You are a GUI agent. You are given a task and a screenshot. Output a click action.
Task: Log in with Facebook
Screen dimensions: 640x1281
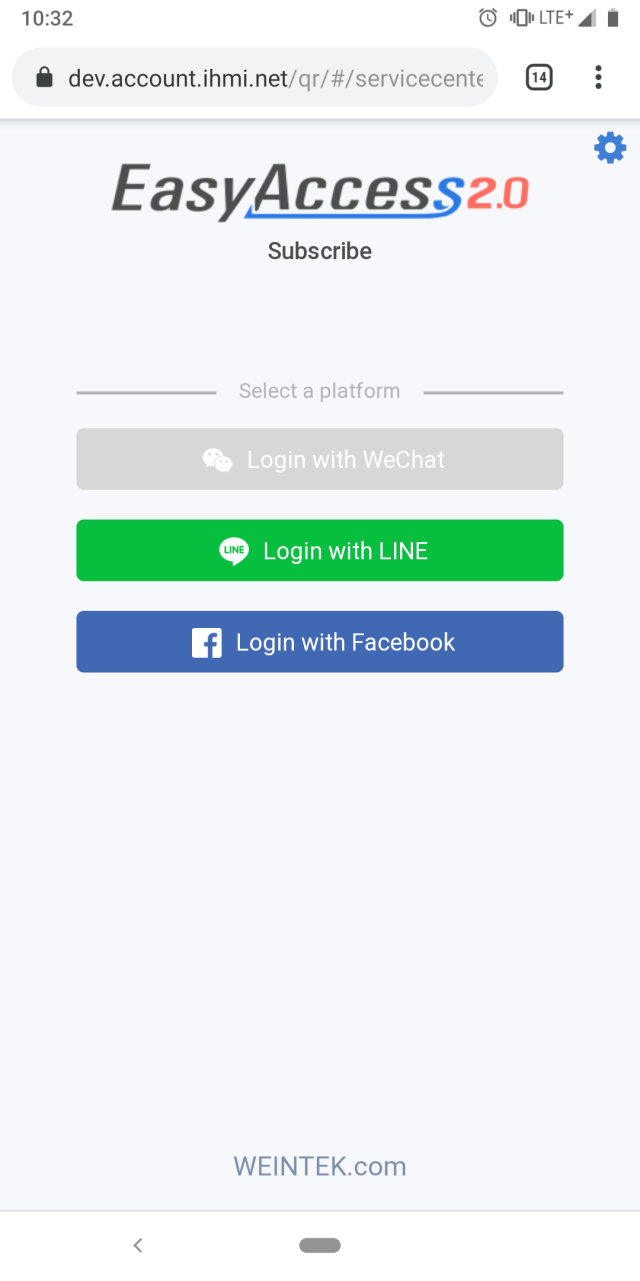(320, 642)
